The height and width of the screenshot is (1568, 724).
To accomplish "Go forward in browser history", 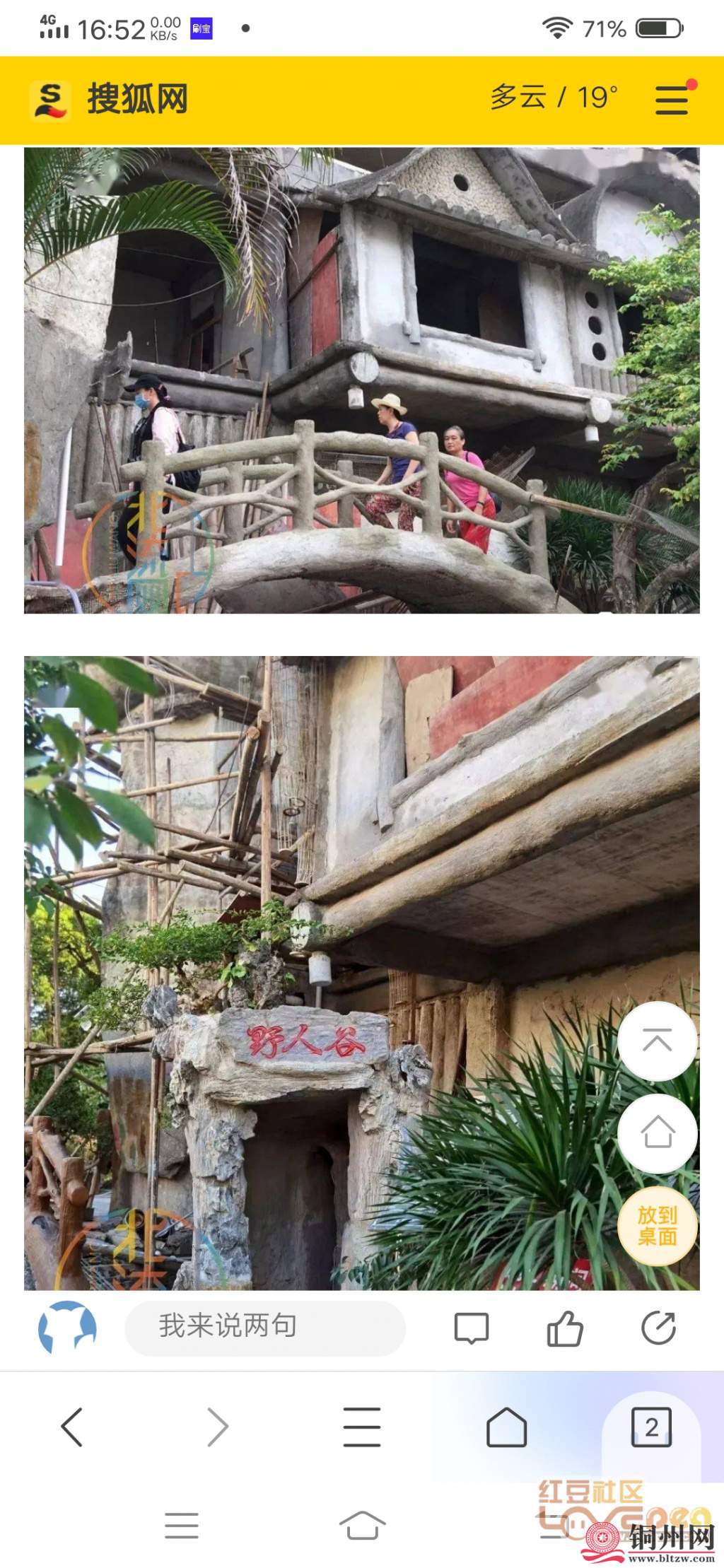I will 218,1427.
